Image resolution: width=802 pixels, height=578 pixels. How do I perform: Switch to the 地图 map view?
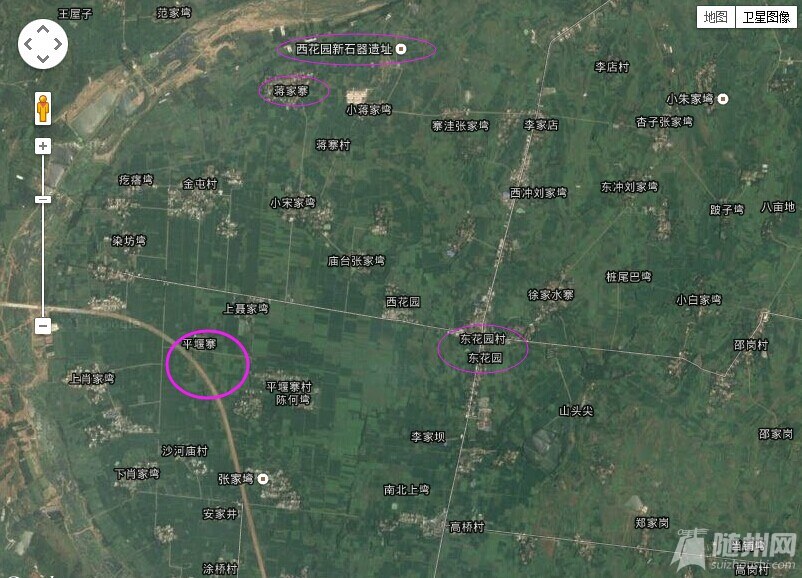click(715, 17)
